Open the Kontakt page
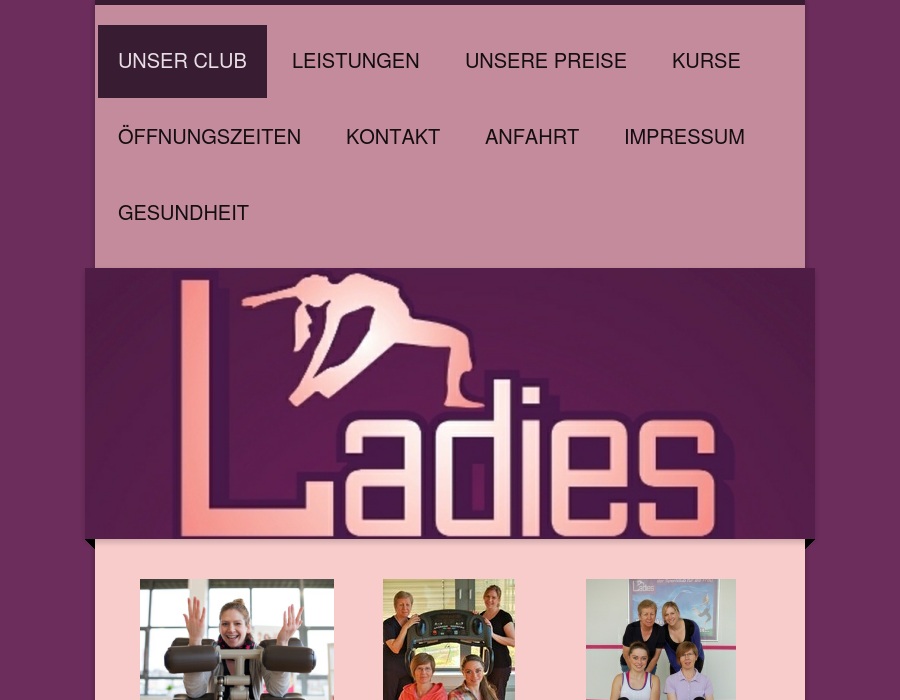 393,137
